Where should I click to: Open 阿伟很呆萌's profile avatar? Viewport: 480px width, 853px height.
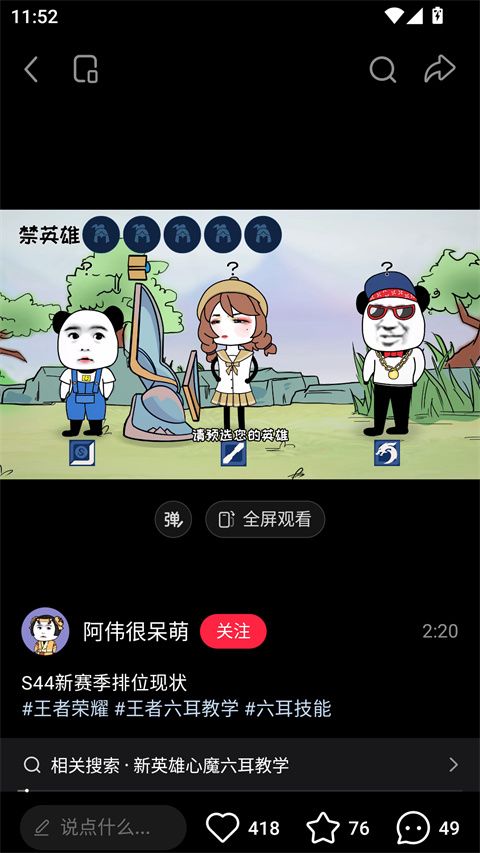point(45,631)
